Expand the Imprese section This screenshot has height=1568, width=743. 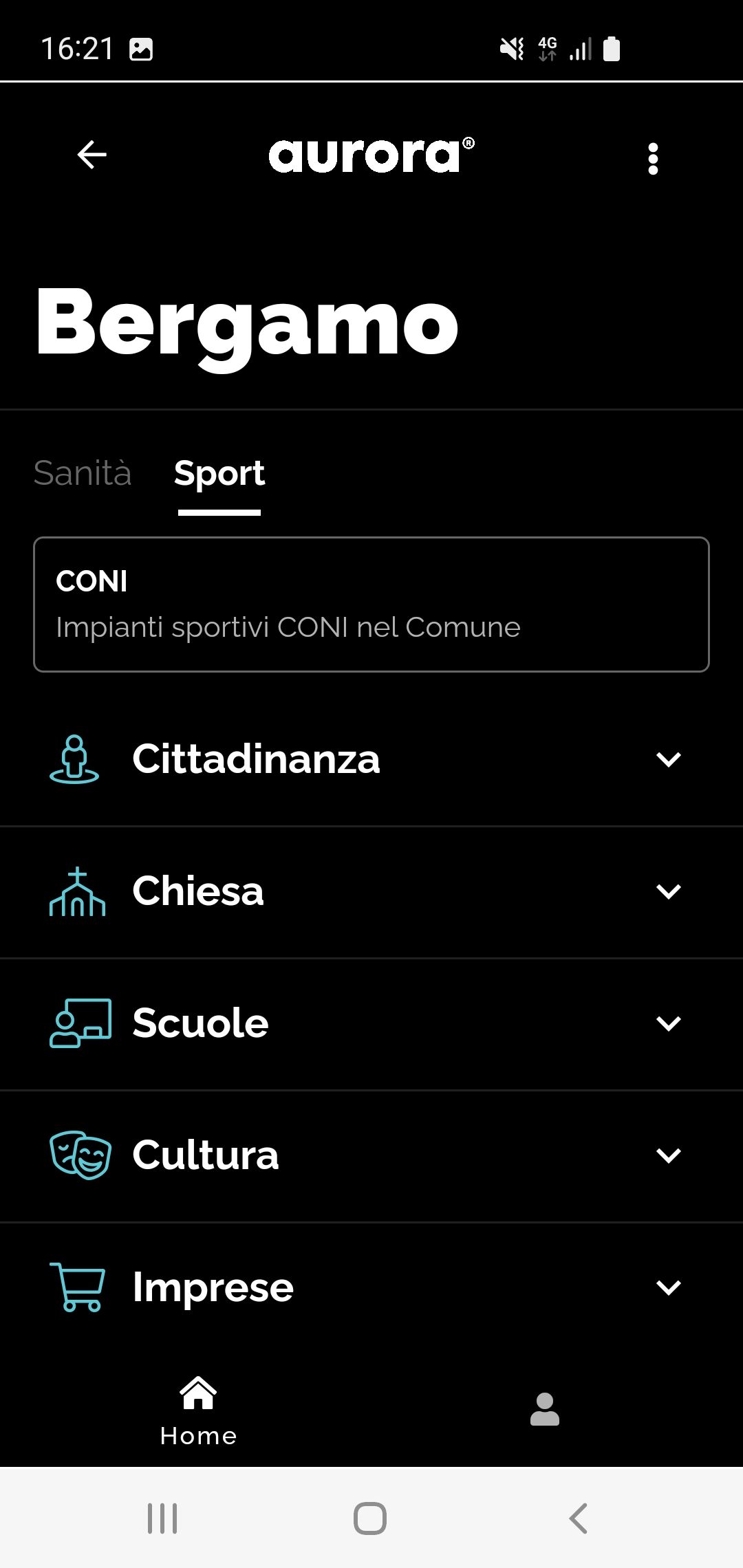[371, 1287]
